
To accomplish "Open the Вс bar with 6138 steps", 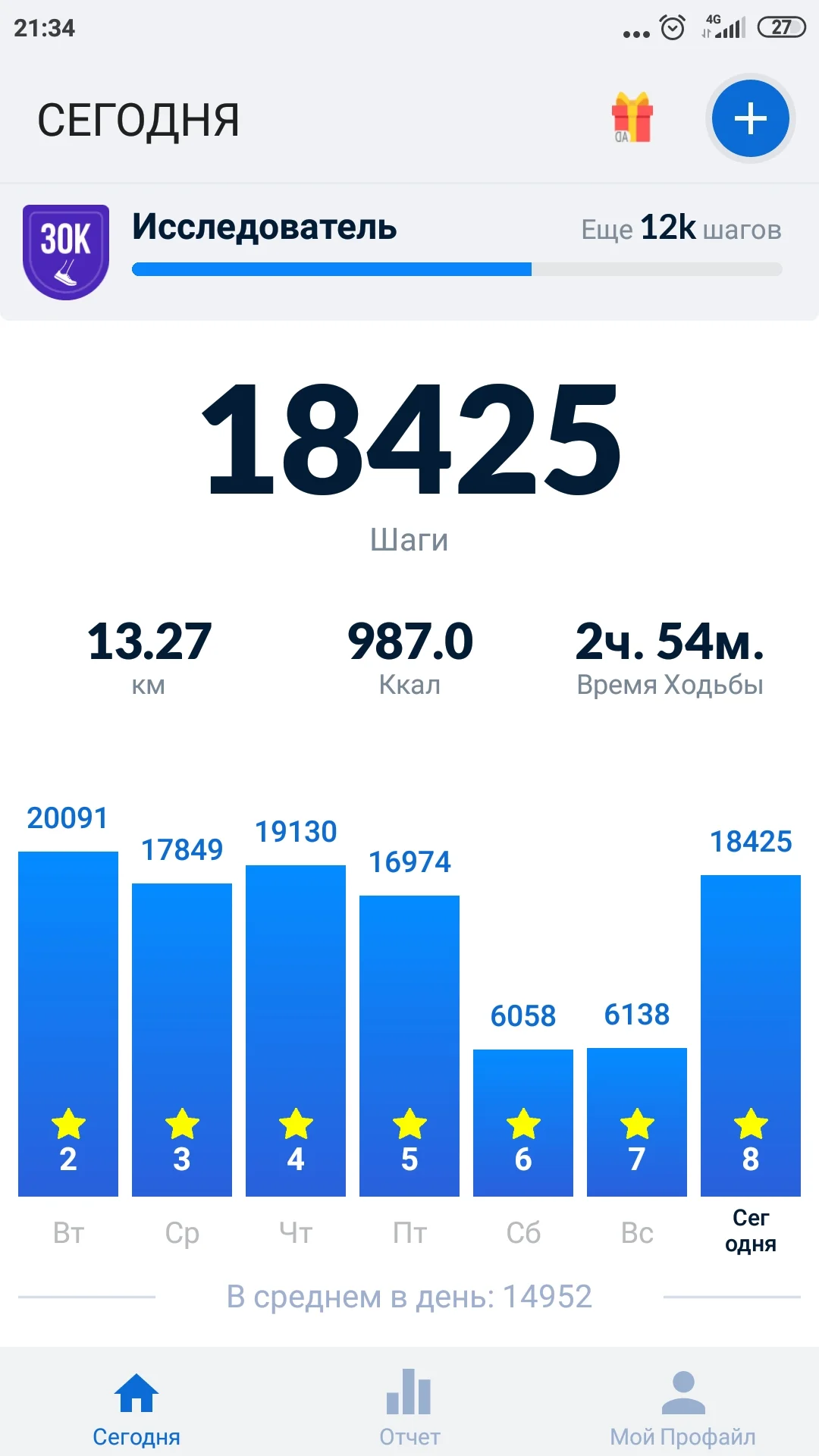I will pos(637,1122).
